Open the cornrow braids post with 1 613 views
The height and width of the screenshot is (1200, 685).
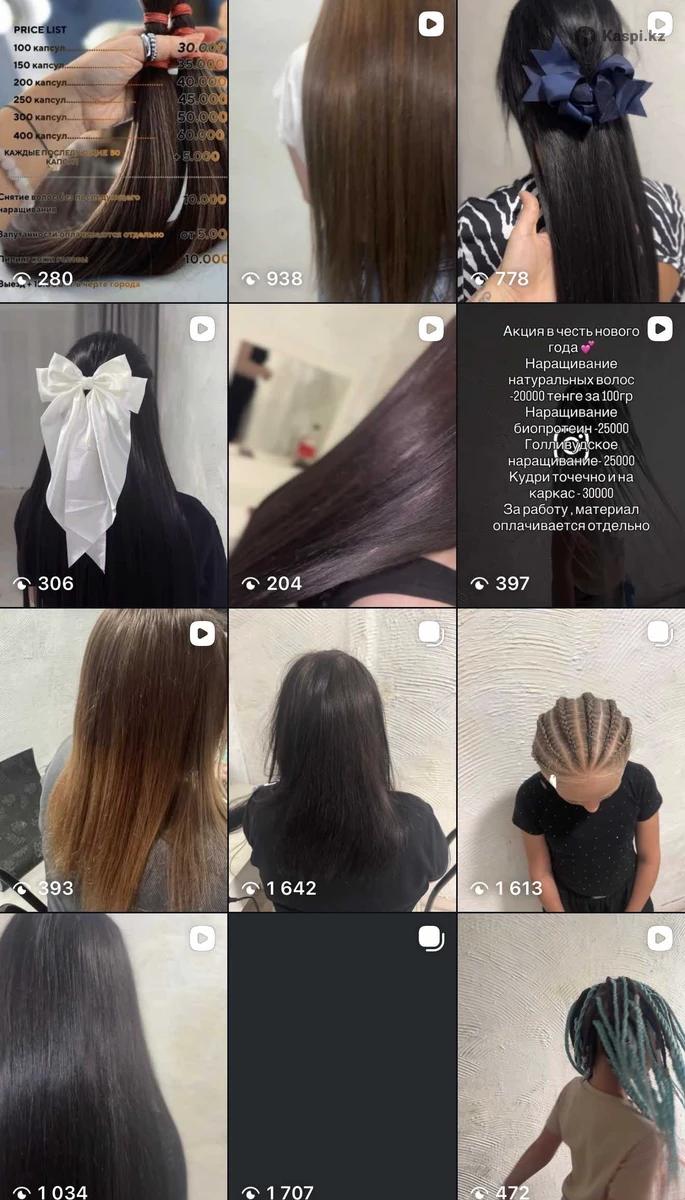click(571, 760)
